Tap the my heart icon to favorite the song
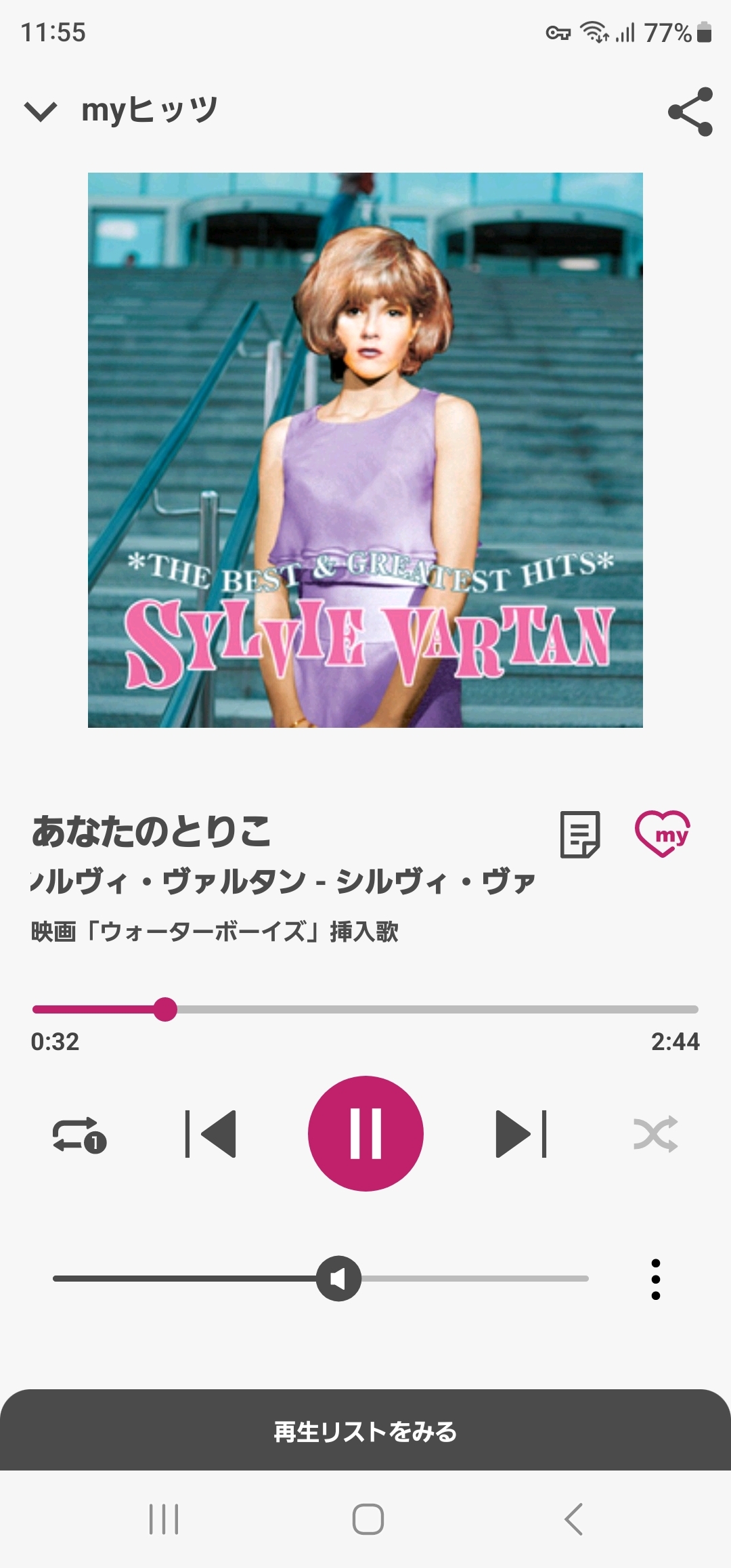Screen dimensions: 731x1568 coord(663,833)
